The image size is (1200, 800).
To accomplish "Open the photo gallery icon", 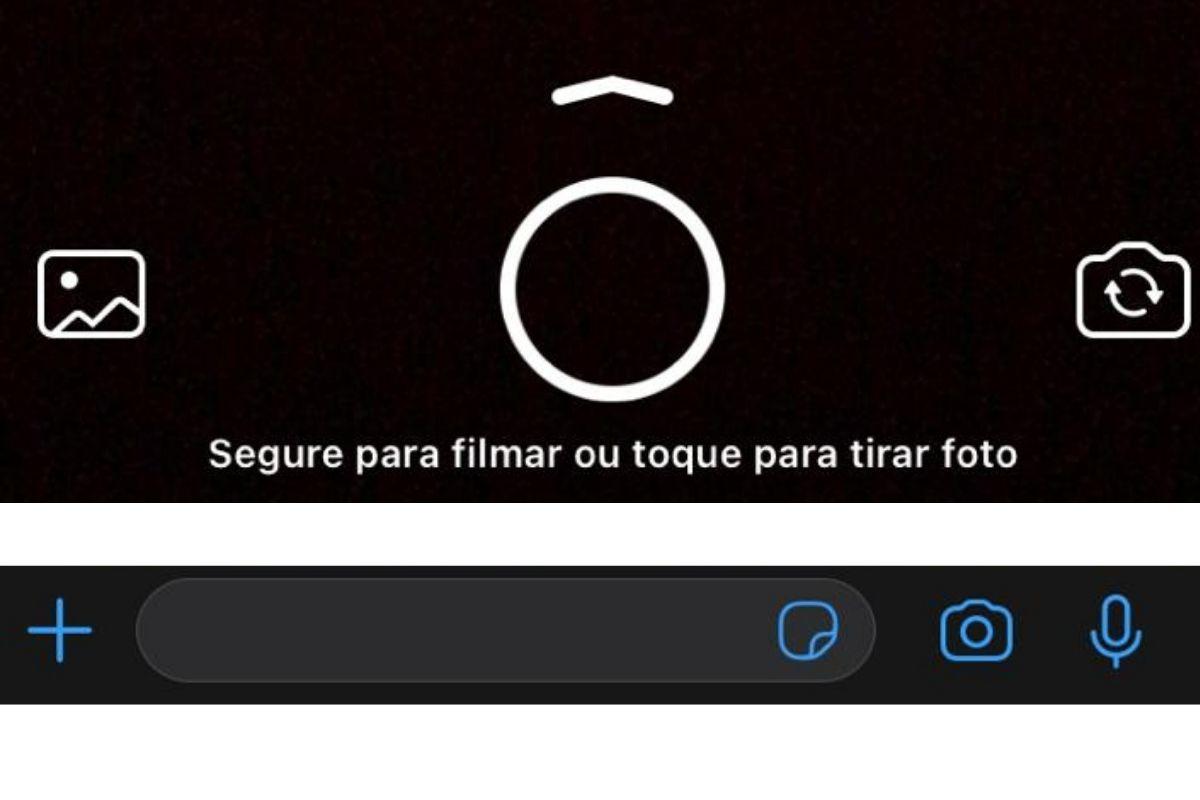I will [91, 294].
